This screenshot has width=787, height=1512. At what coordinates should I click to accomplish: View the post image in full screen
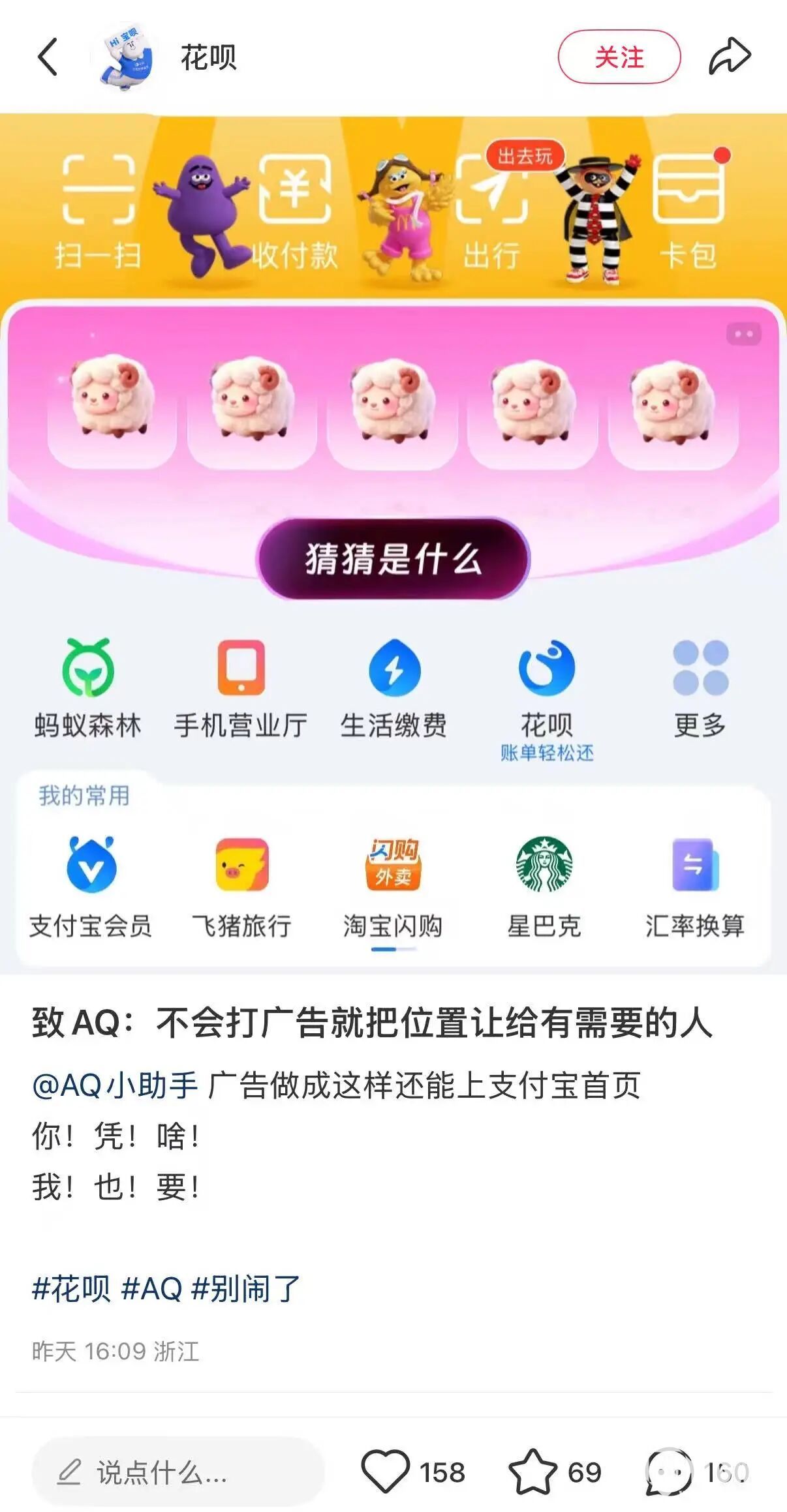click(x=393, y=543)
